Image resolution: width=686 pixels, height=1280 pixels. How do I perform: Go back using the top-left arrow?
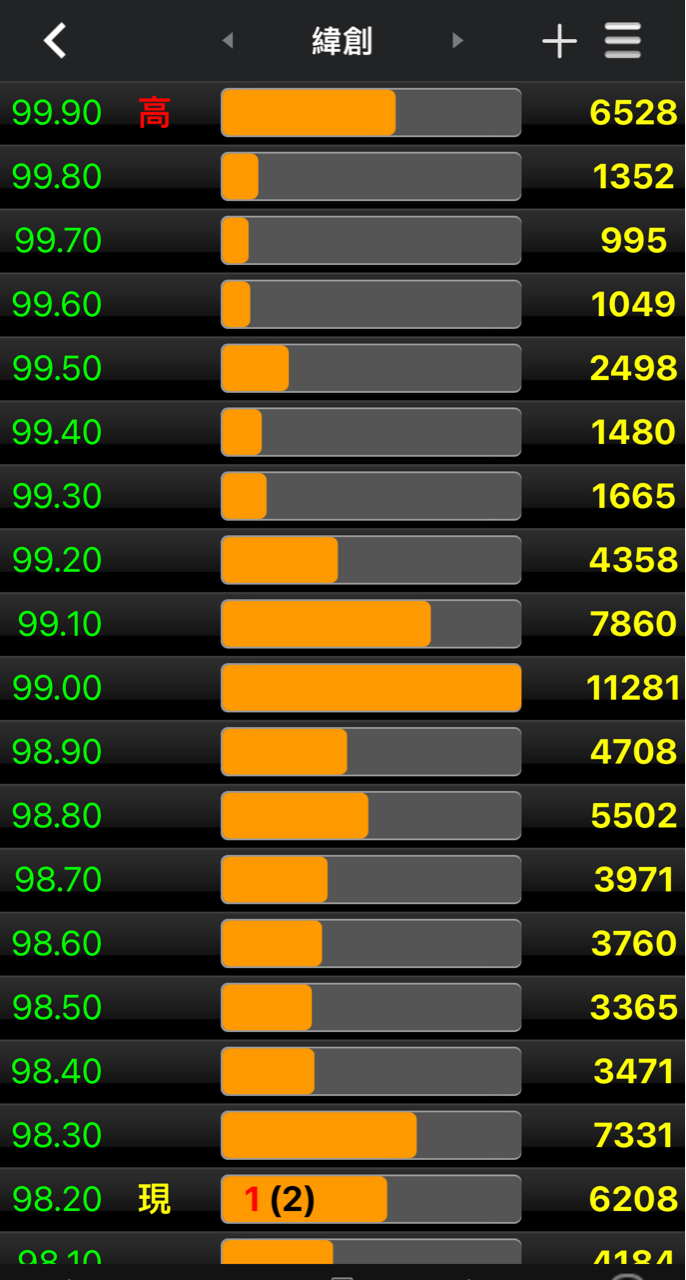pyautogui.click(x=55, y=41)
